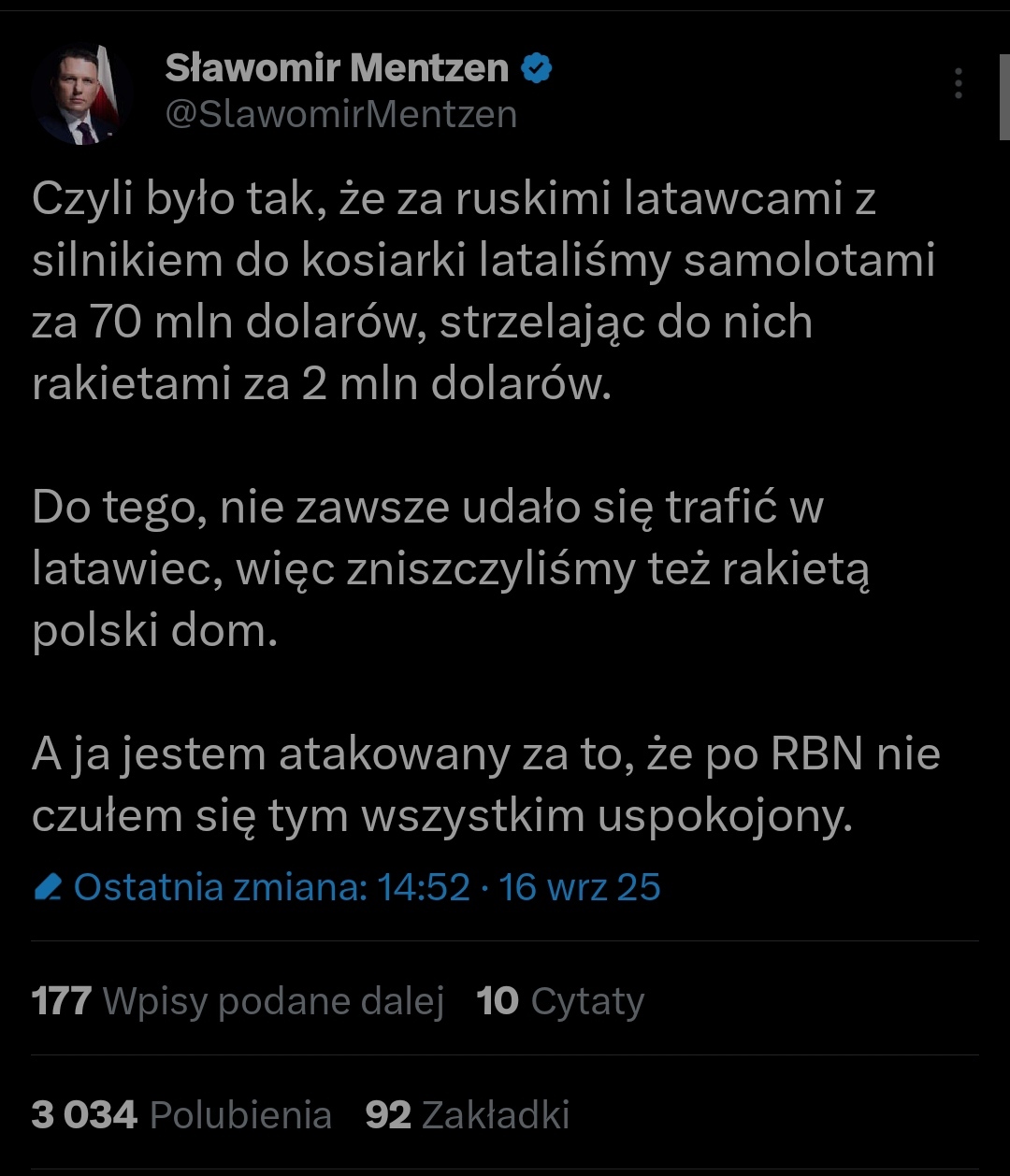See who gave the 3 034 Polubienia
Screen dimensions: 1010x1176
pos(181,1115)
